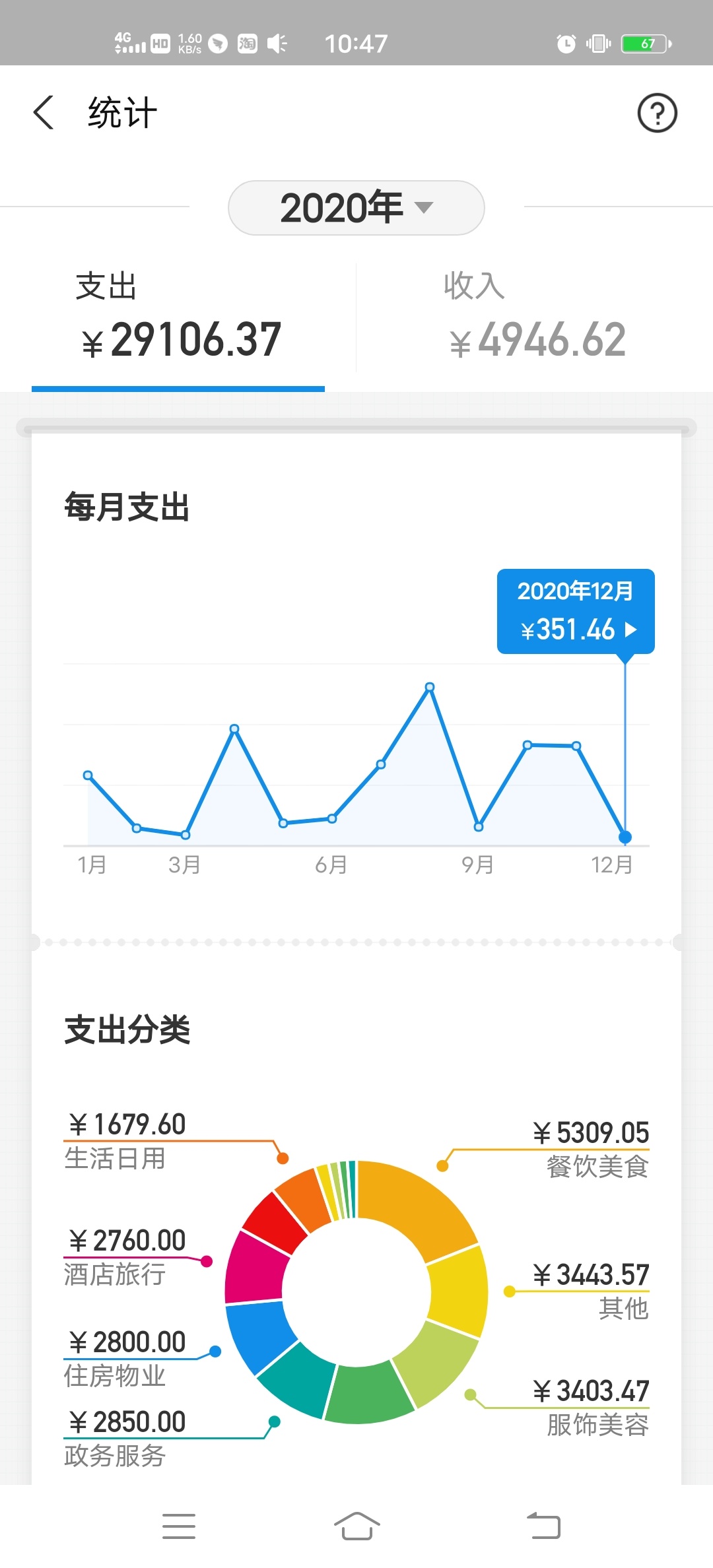The image size is (713, 1568).
Task: Open the help question mark icon
Action: click(657, 113)
